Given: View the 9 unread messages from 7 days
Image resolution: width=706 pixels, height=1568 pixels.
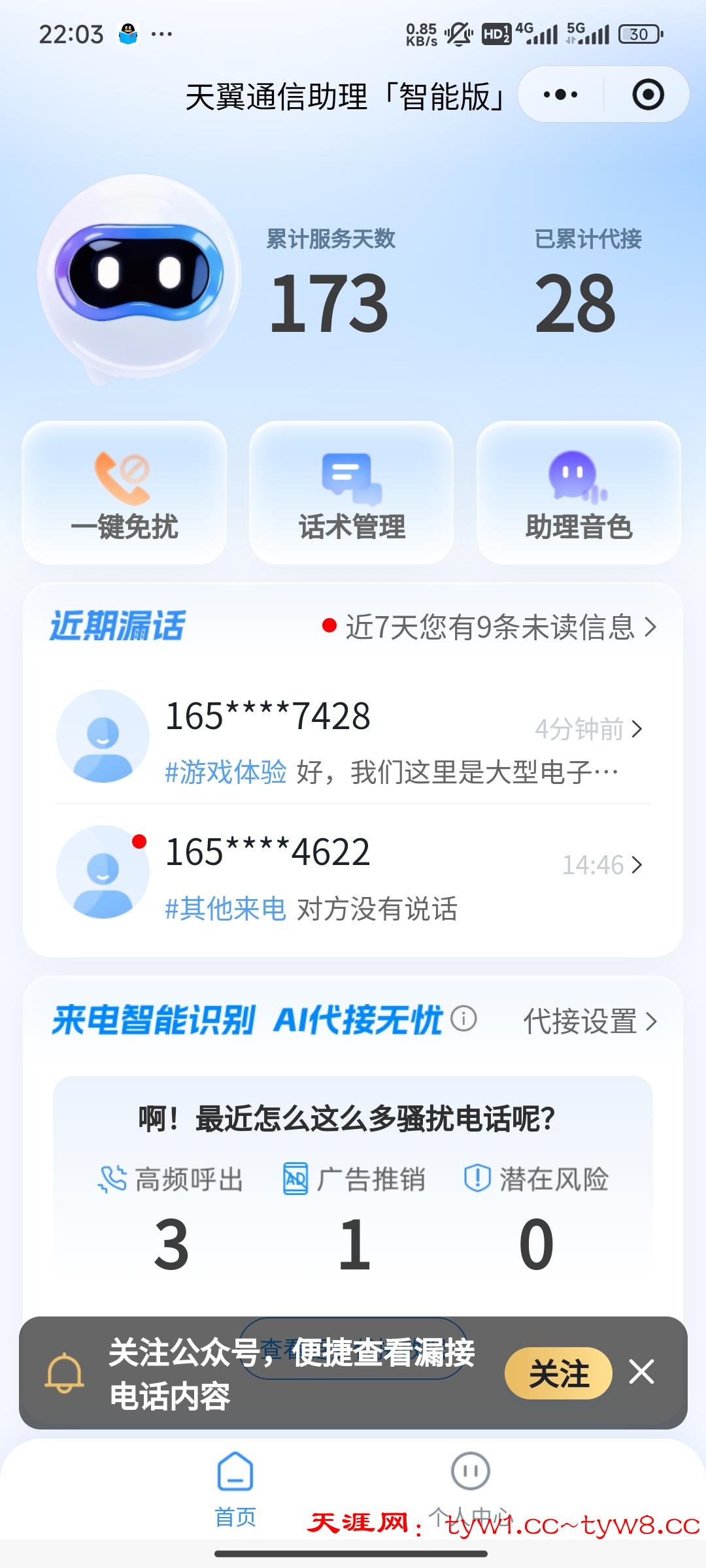Looking at the screenshot, I should click(490, 627).
